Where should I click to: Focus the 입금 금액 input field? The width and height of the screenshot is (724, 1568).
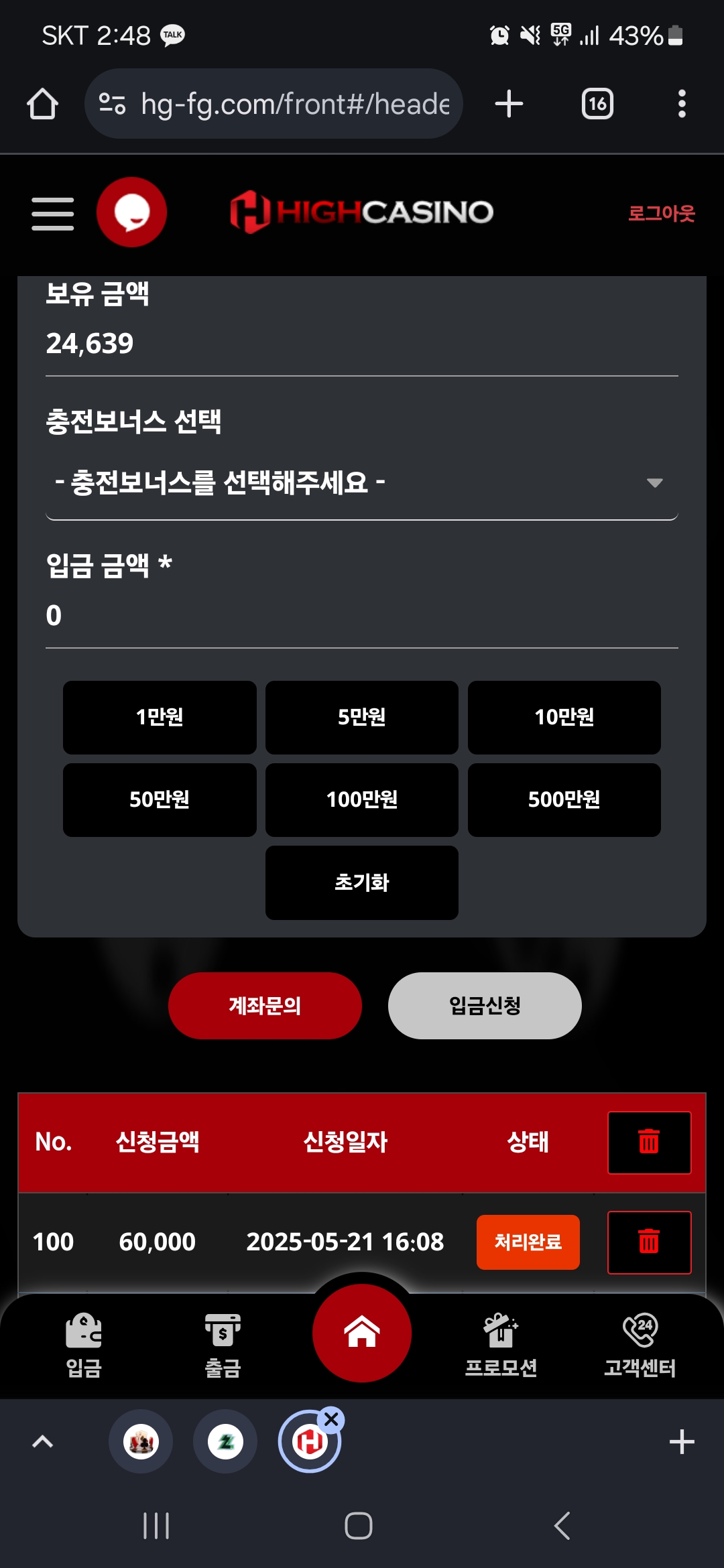[362, 615]
